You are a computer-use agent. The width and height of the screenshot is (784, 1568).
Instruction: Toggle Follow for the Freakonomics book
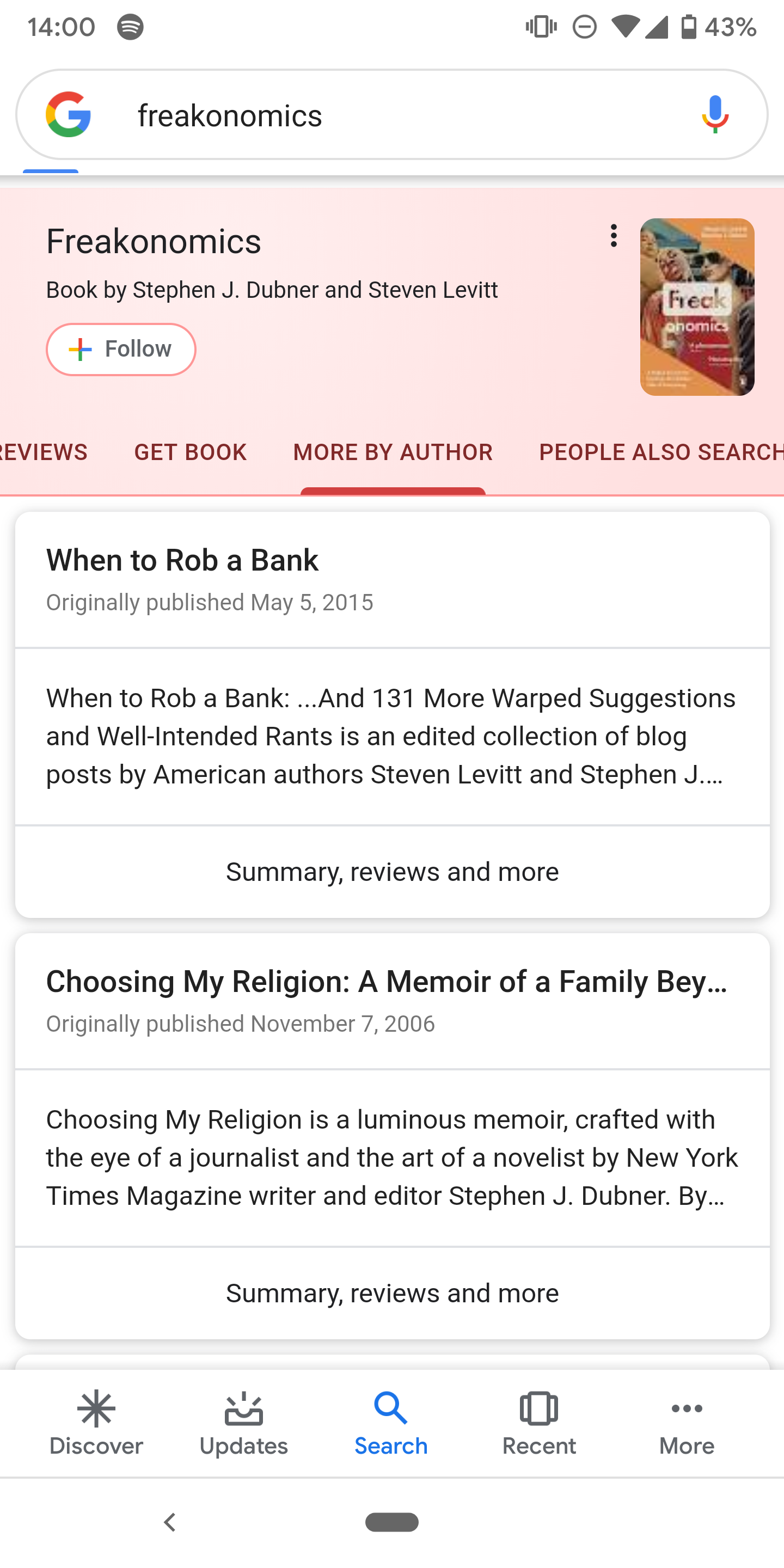(120, 350)
